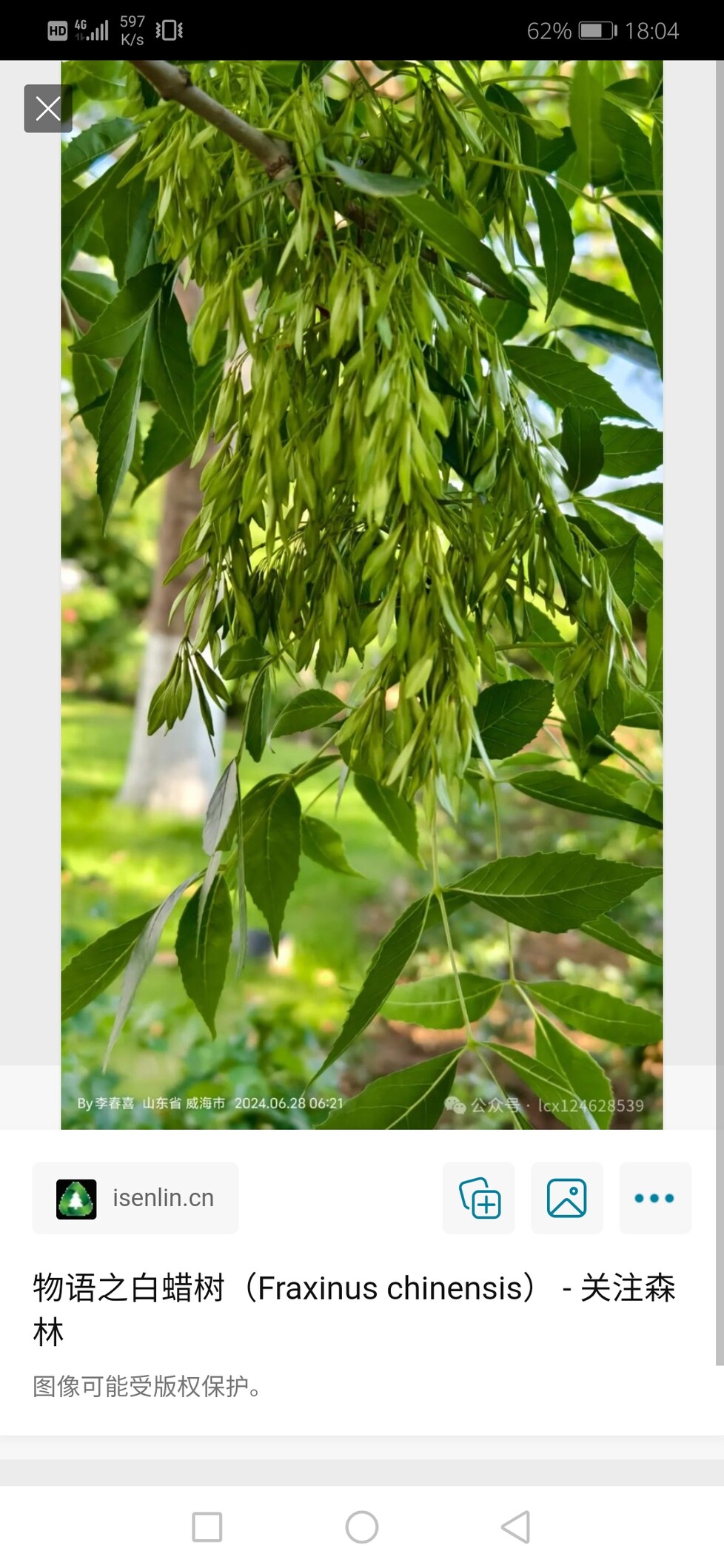Go back using the system back button

click(x=516, y=1527)
